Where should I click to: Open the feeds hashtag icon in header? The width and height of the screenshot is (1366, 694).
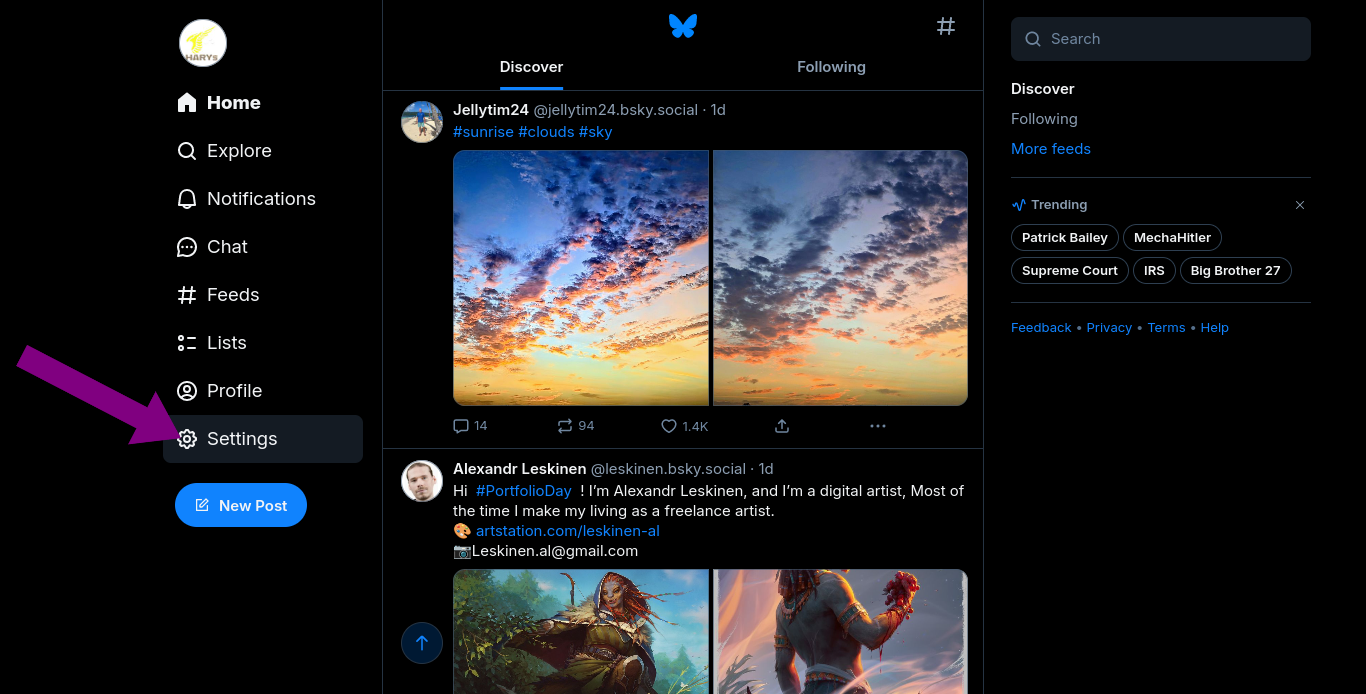(x=946, y=27)
